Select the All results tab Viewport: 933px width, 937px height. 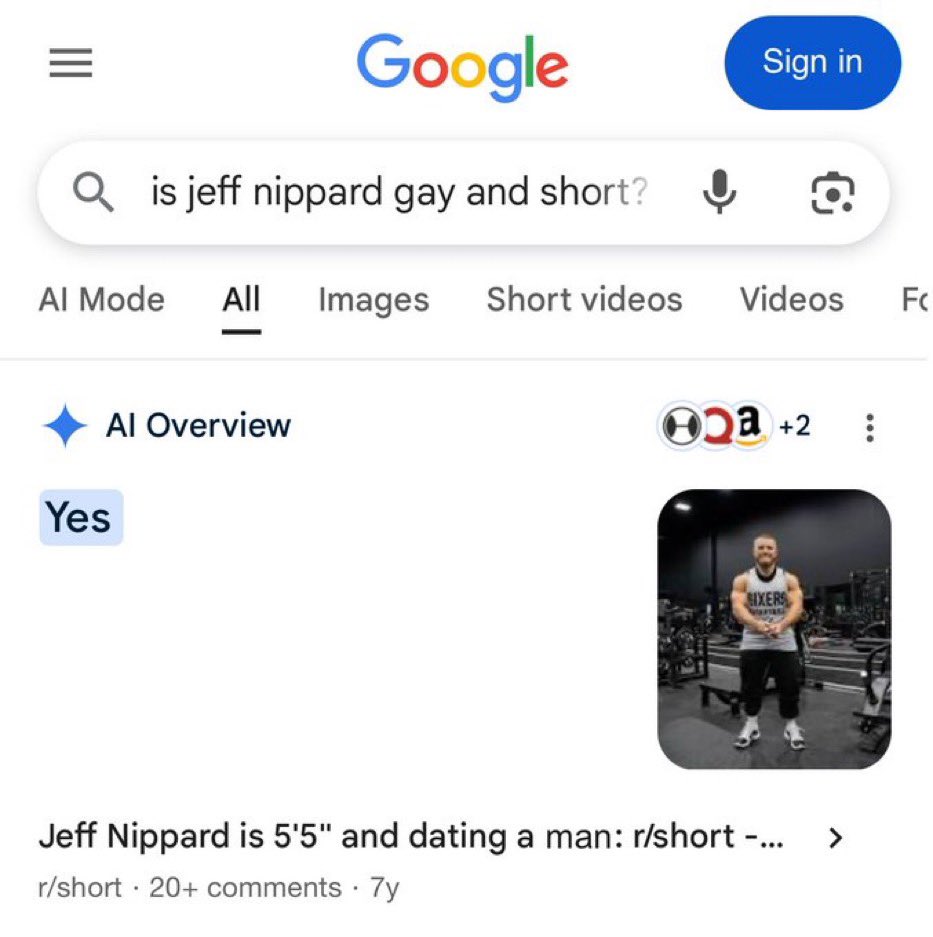[241, 299]
